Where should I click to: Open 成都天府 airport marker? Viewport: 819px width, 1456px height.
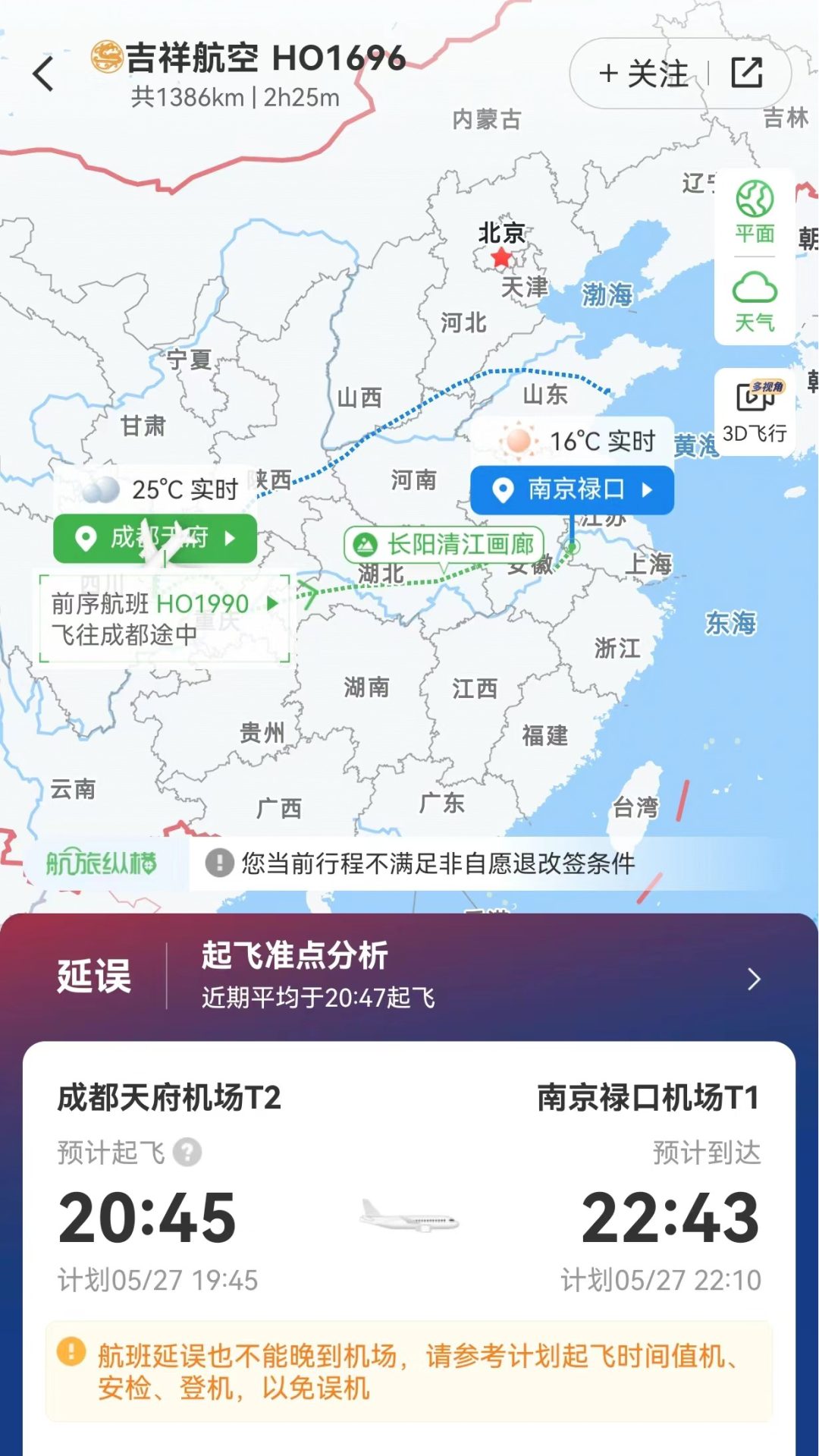[x=155, y=538]
